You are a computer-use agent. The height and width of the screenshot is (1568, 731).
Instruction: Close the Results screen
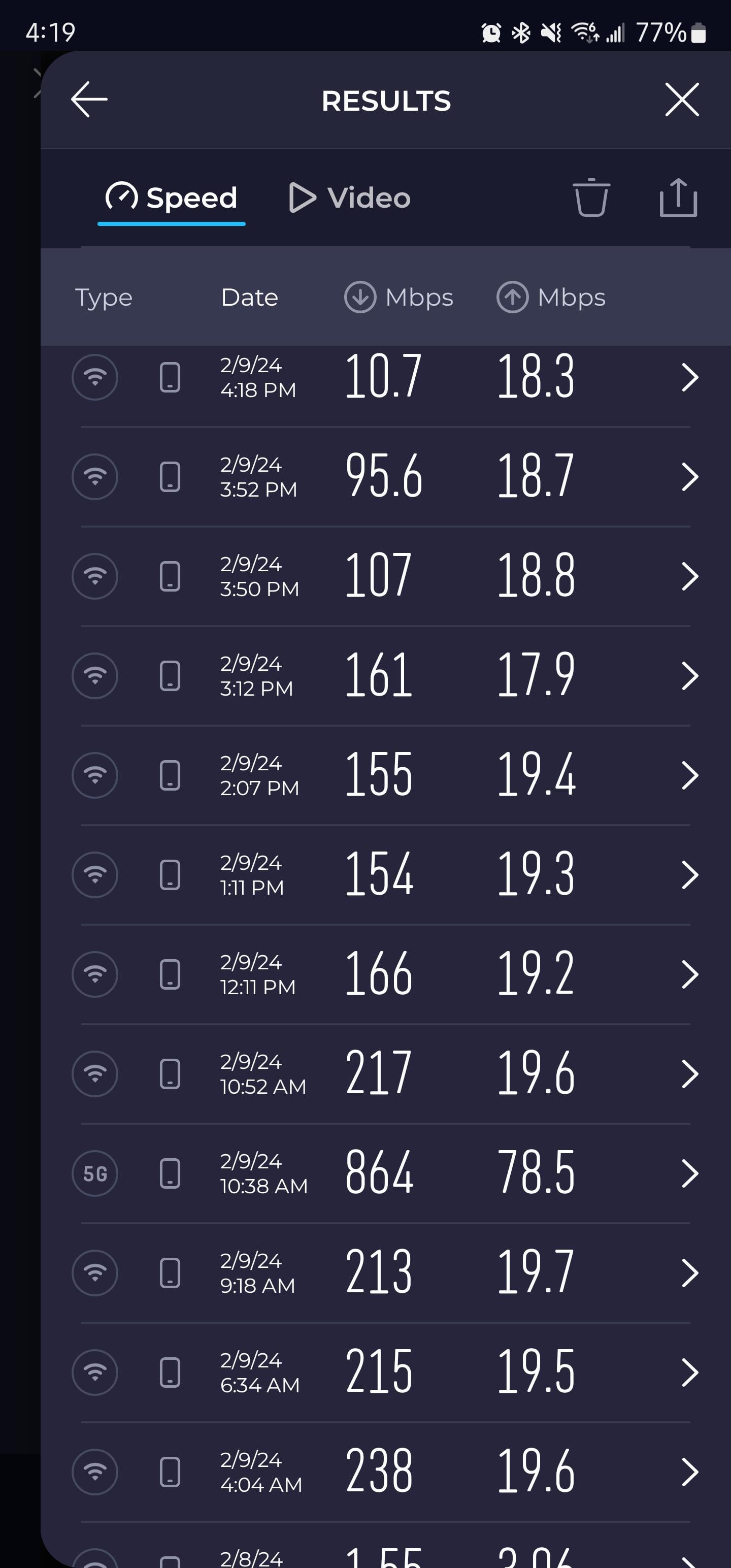pos(682,99)
